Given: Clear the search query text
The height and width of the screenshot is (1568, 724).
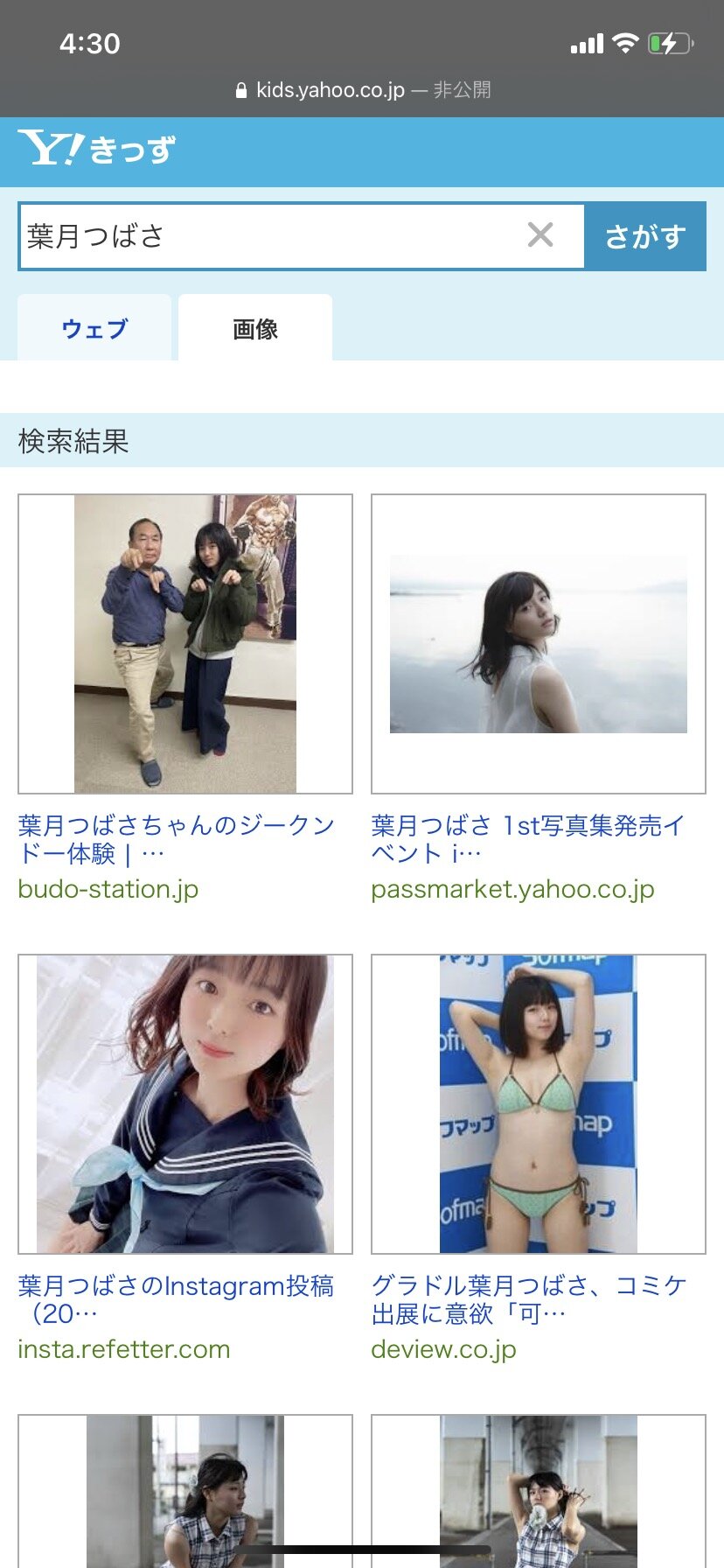Looking at the screenshot, I should point(540,234).
